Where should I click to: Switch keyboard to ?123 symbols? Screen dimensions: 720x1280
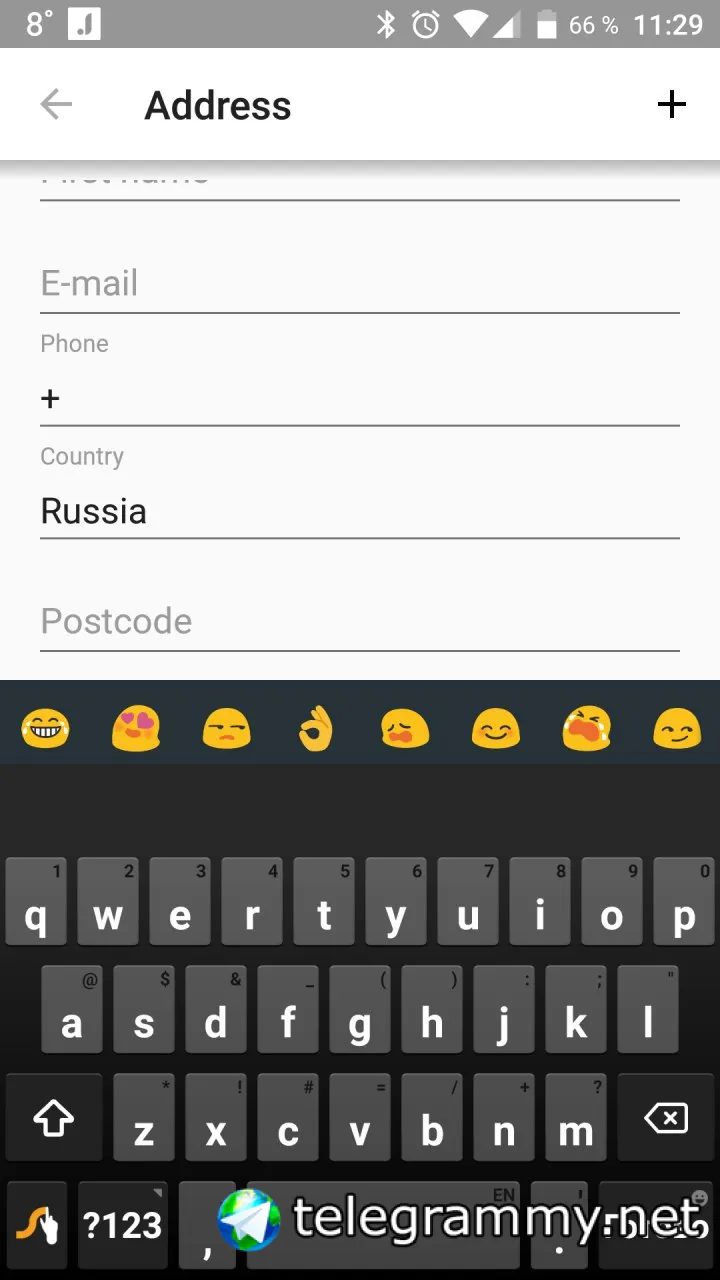(x=123, y=1224)
